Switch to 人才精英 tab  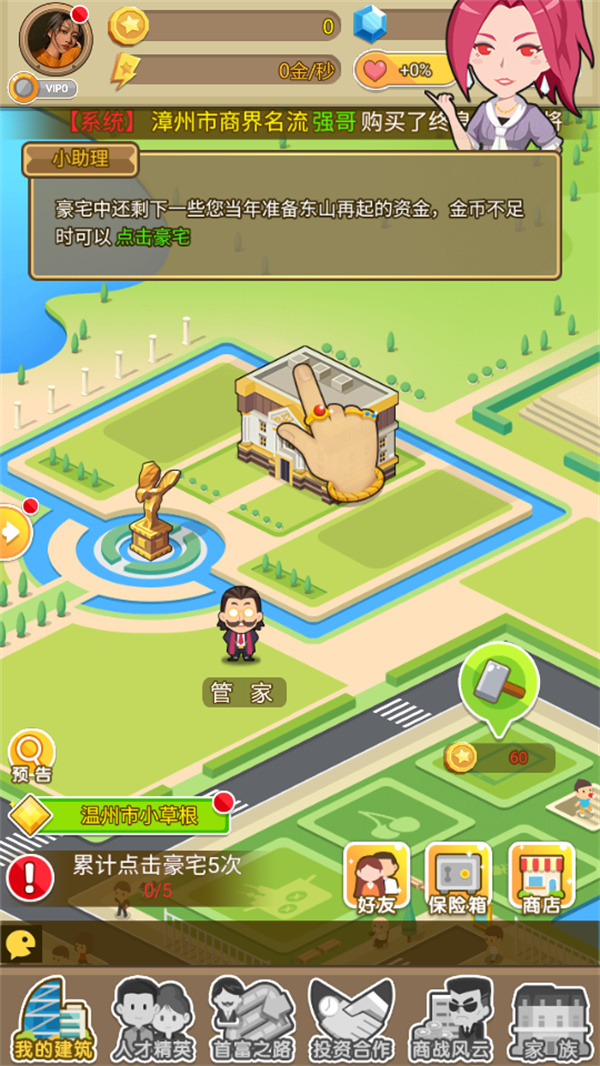coord(151,1019)
